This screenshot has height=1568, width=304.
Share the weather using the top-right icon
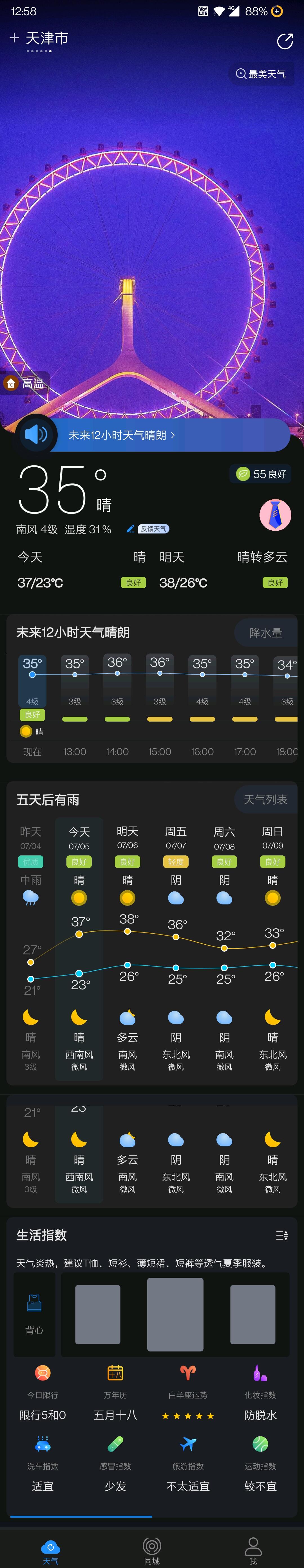[285, 41]
